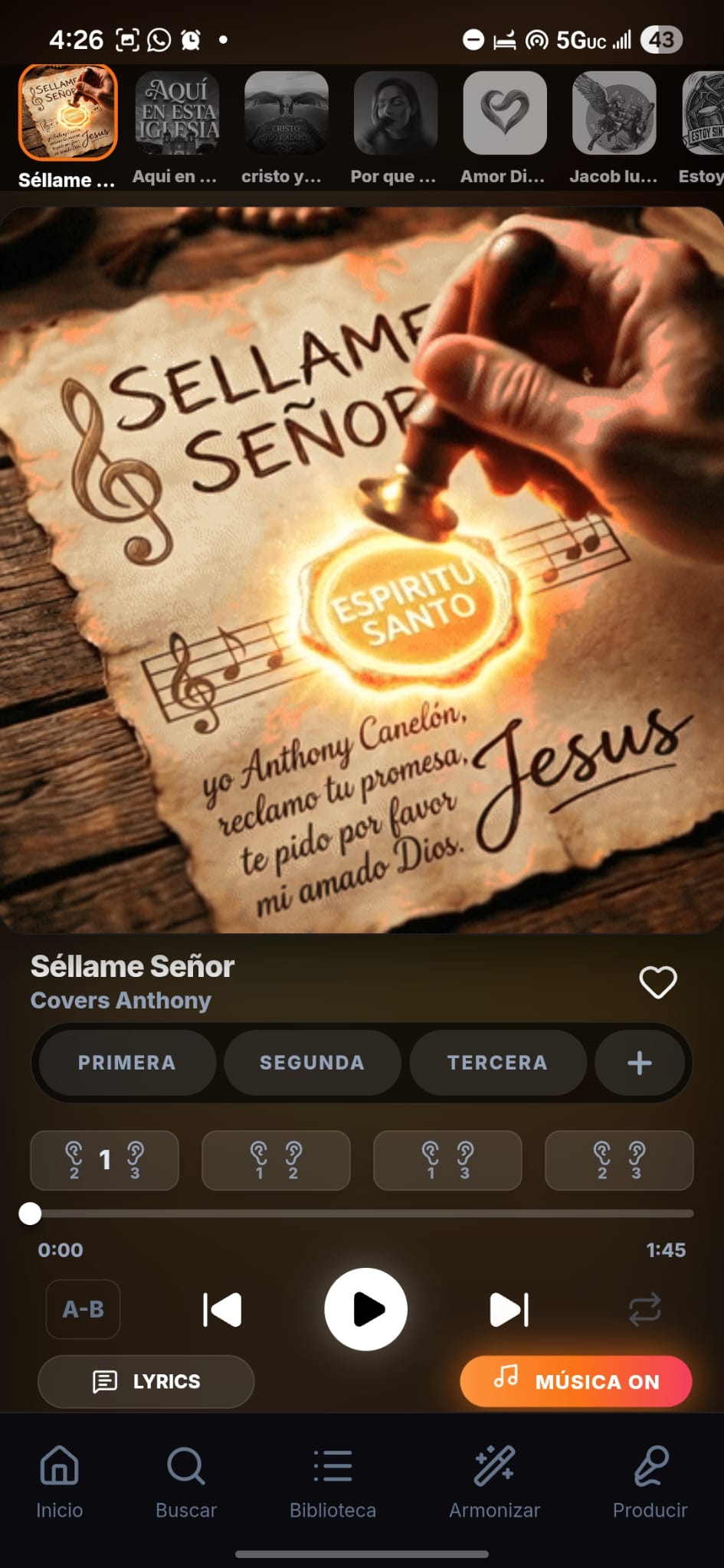Select the TERCERA voice part
This screenshot has height=1568, width=724.
[x=497, y=1063]
